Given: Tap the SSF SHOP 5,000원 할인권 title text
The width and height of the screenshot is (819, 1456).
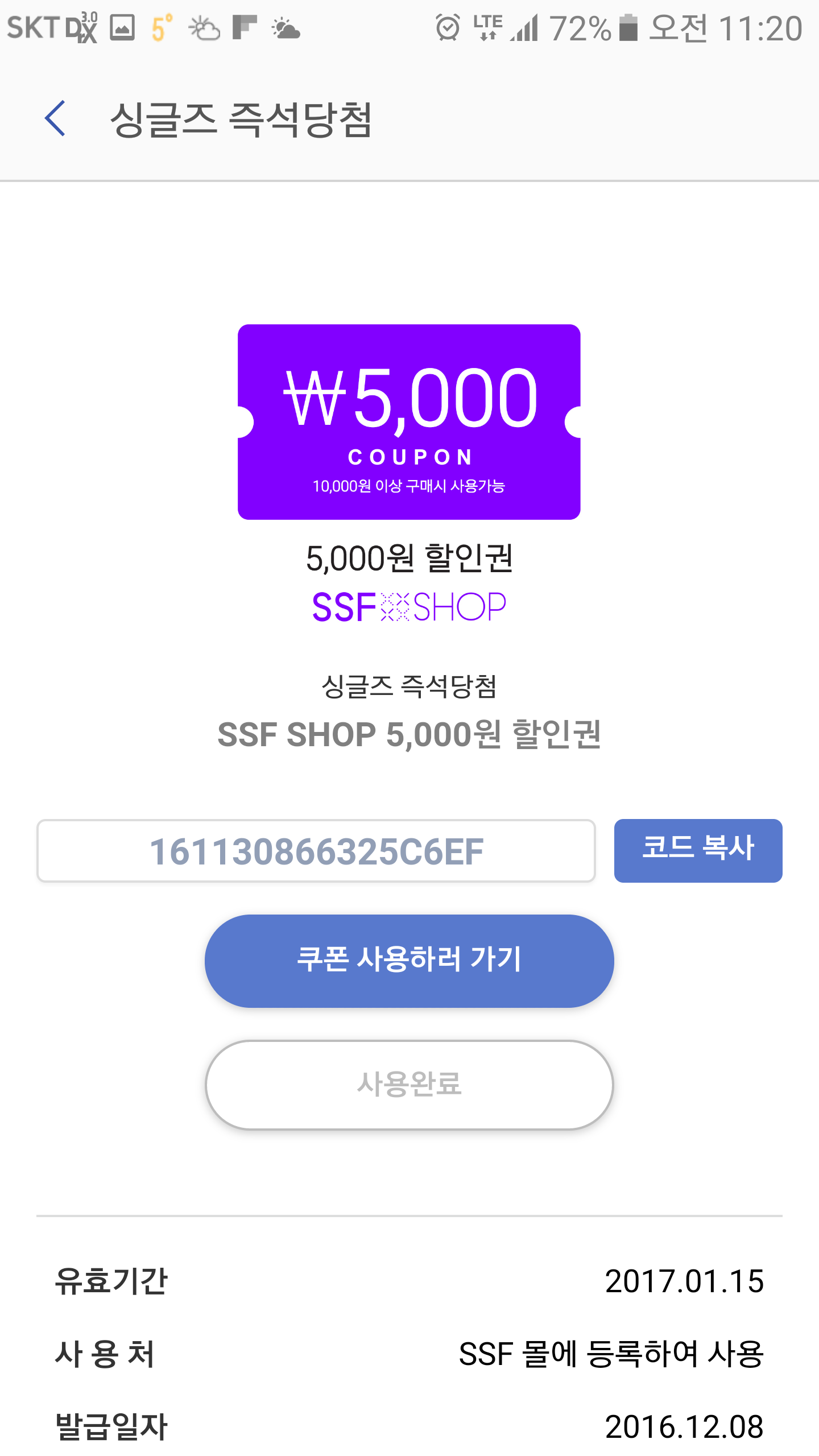Looking at the screenshot, I should (x=410, y=734).
